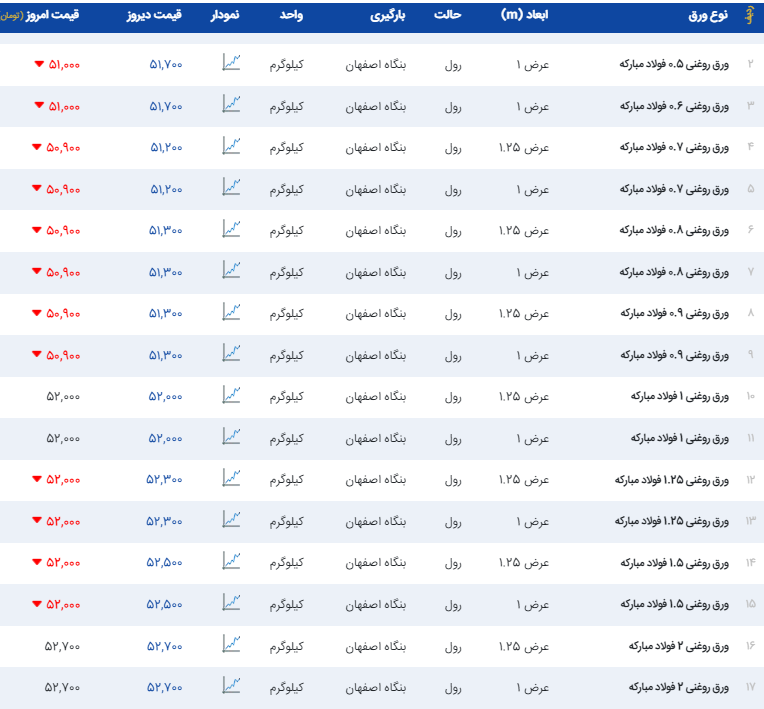
Task: View price chart for ورق روغنی 1.25 عرض 1
Action: tap(231, 519)
